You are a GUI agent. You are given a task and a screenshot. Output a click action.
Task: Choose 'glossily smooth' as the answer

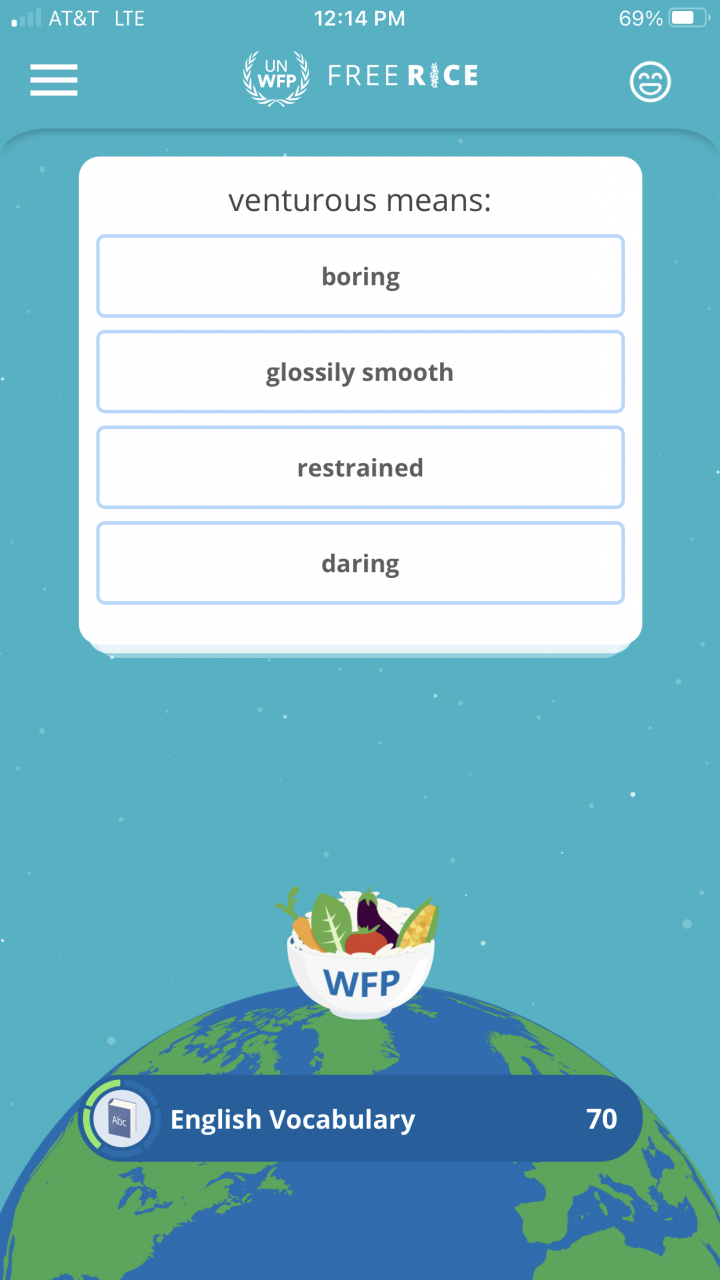(x=360, y=372)
